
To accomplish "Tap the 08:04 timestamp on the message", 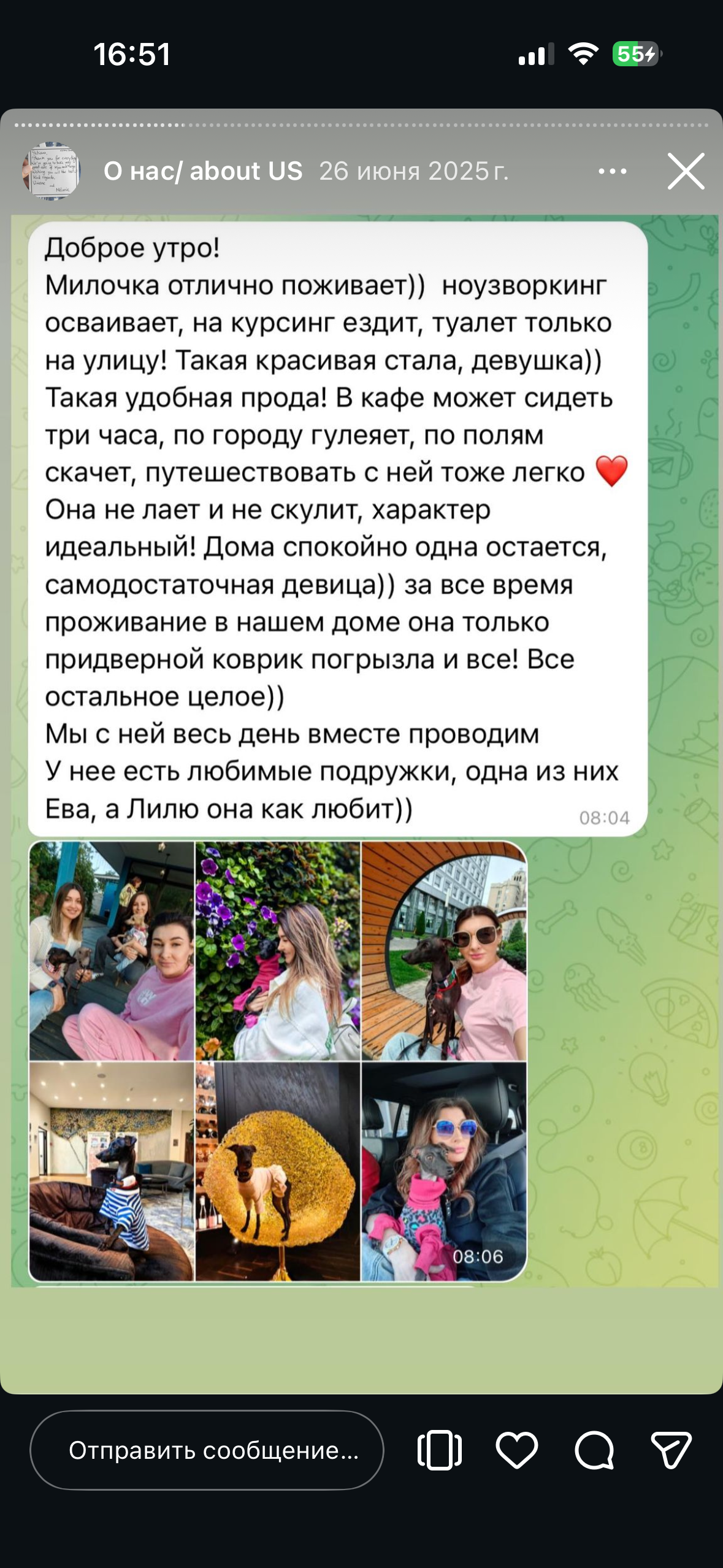I will [603, 817].
